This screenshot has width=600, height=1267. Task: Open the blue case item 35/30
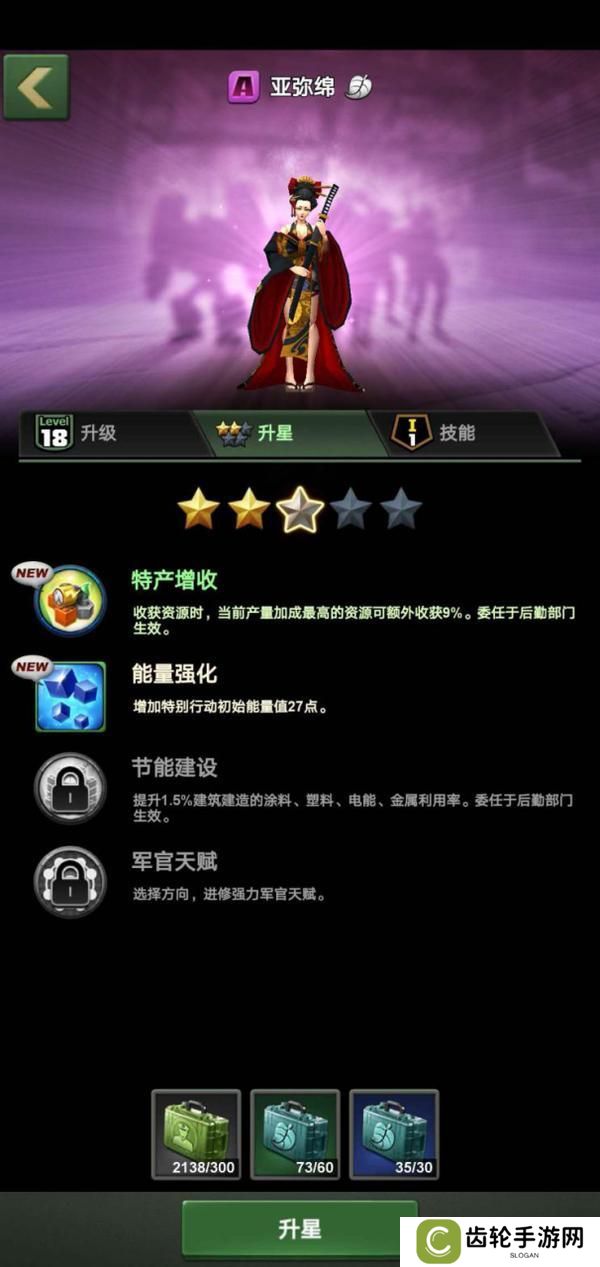pyautogui.click(x=394, y=1134)
